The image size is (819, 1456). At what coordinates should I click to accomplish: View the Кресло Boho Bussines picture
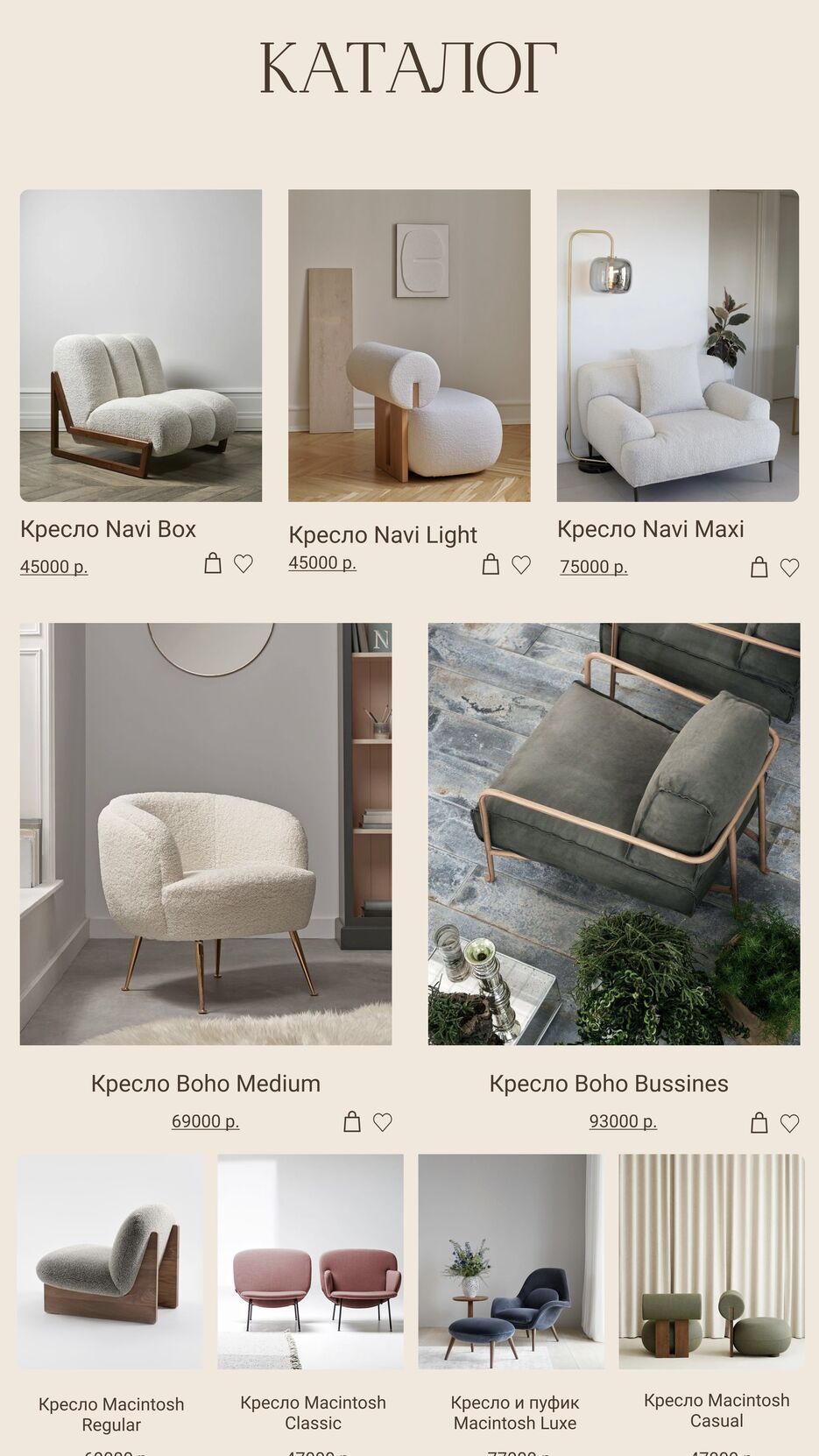(x=613, y=833)
